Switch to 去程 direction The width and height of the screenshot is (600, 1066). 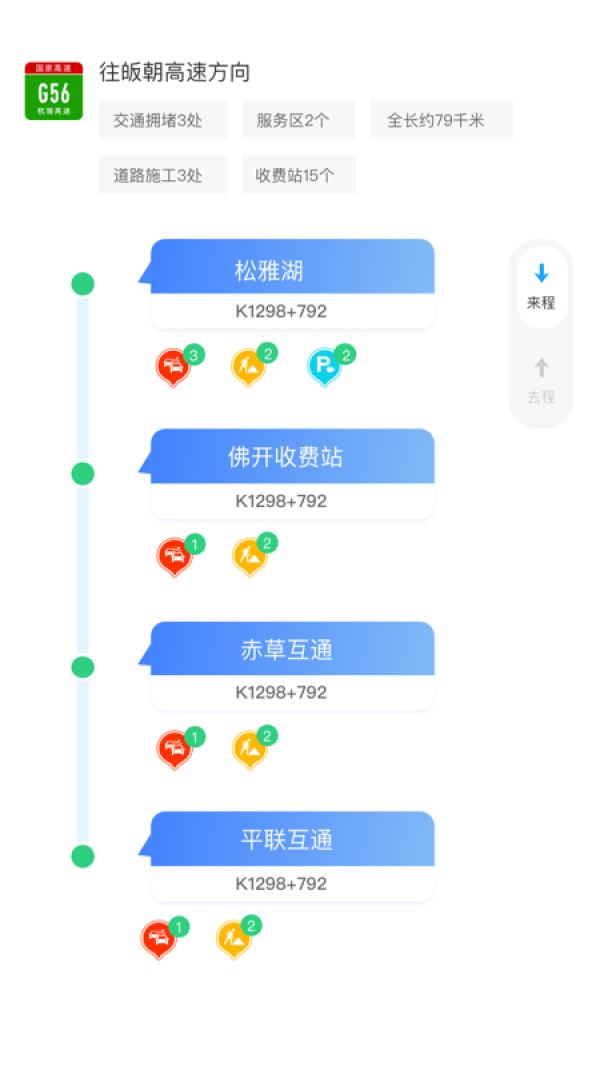point(541,381)
